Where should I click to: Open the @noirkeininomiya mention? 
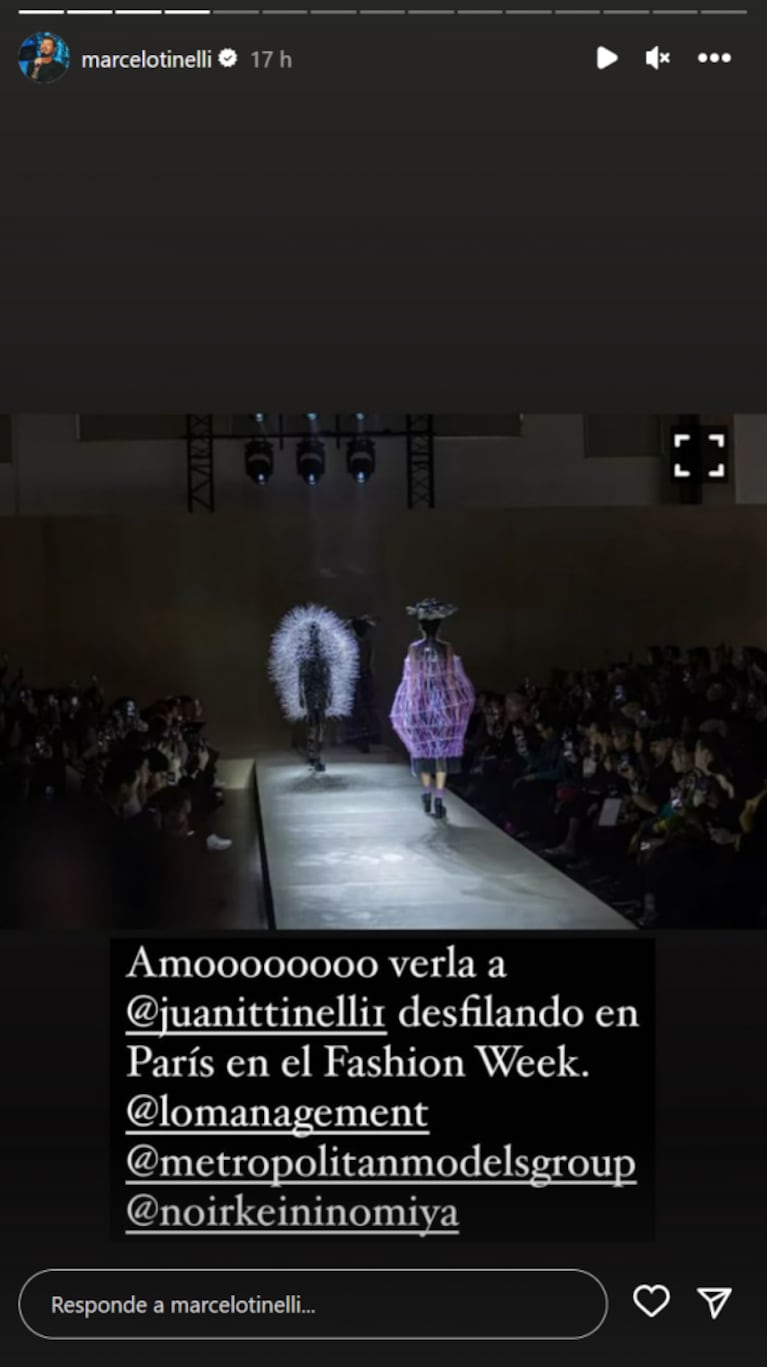[x=292, y=1212]
